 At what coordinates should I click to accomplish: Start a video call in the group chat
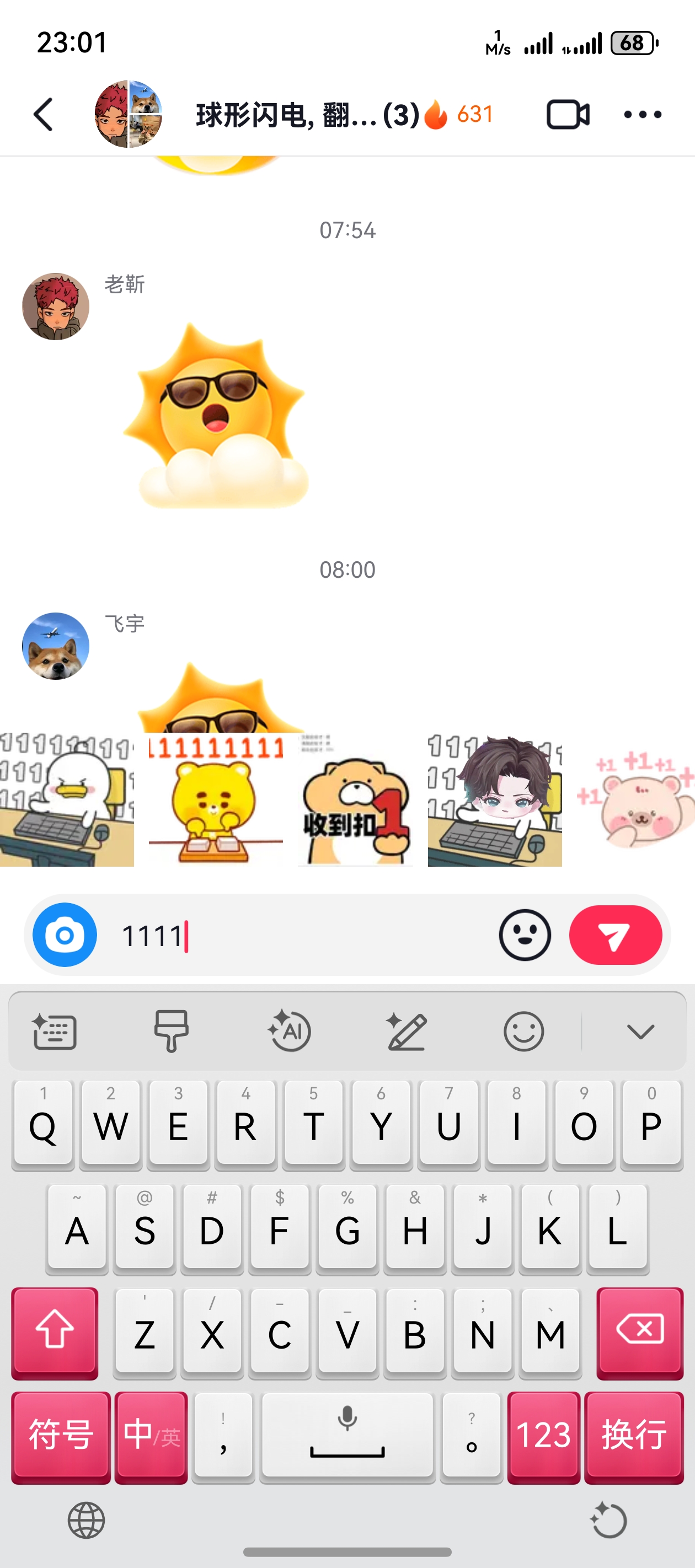click(565, 115)
